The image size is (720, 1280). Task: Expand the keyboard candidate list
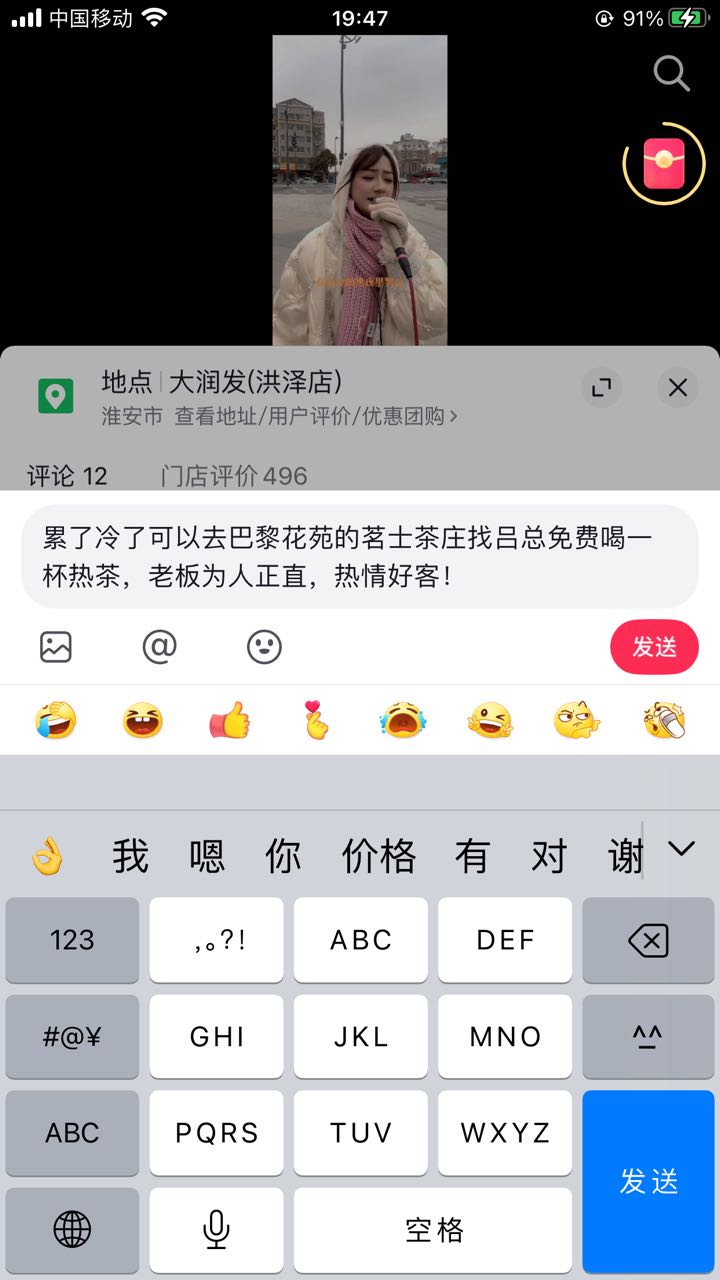click(x=681, y=850)
